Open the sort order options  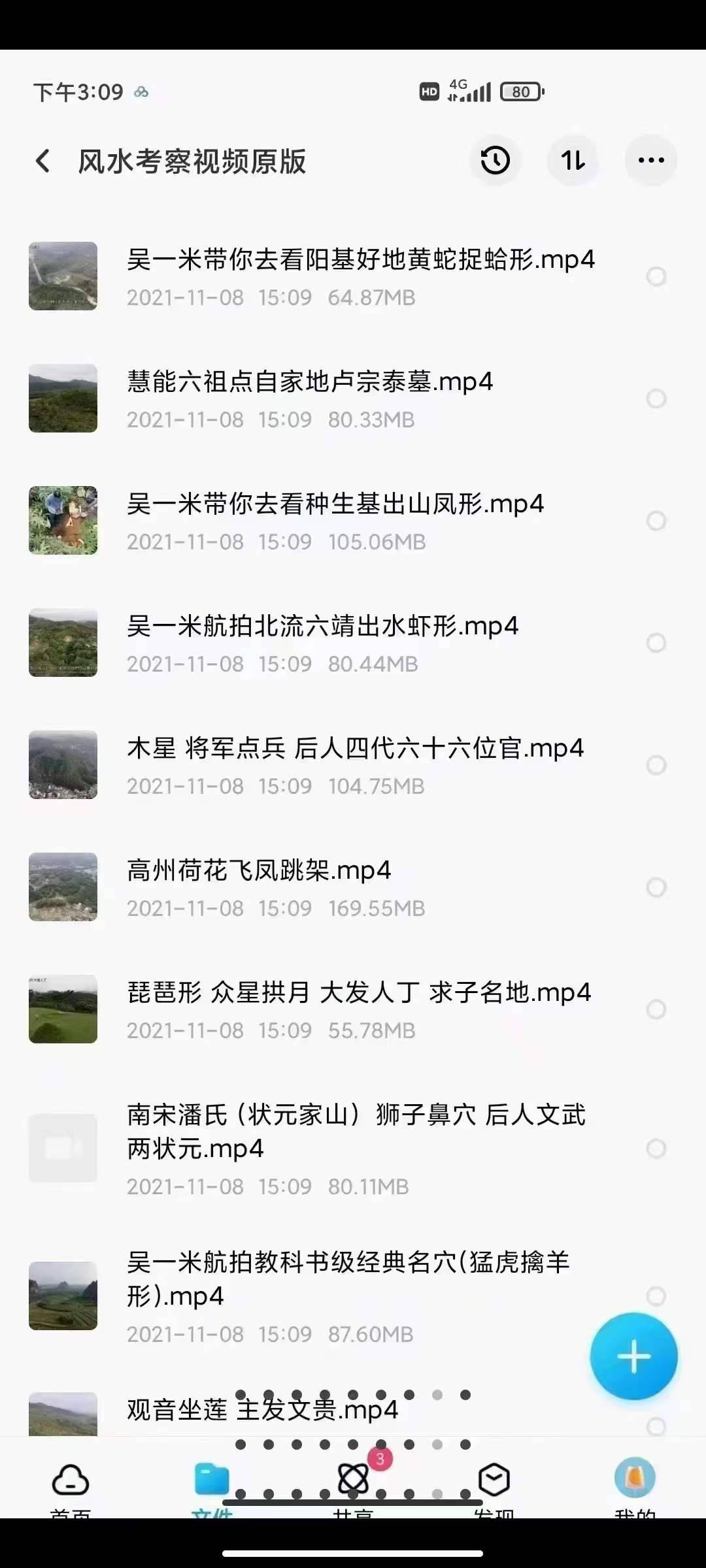573,161
